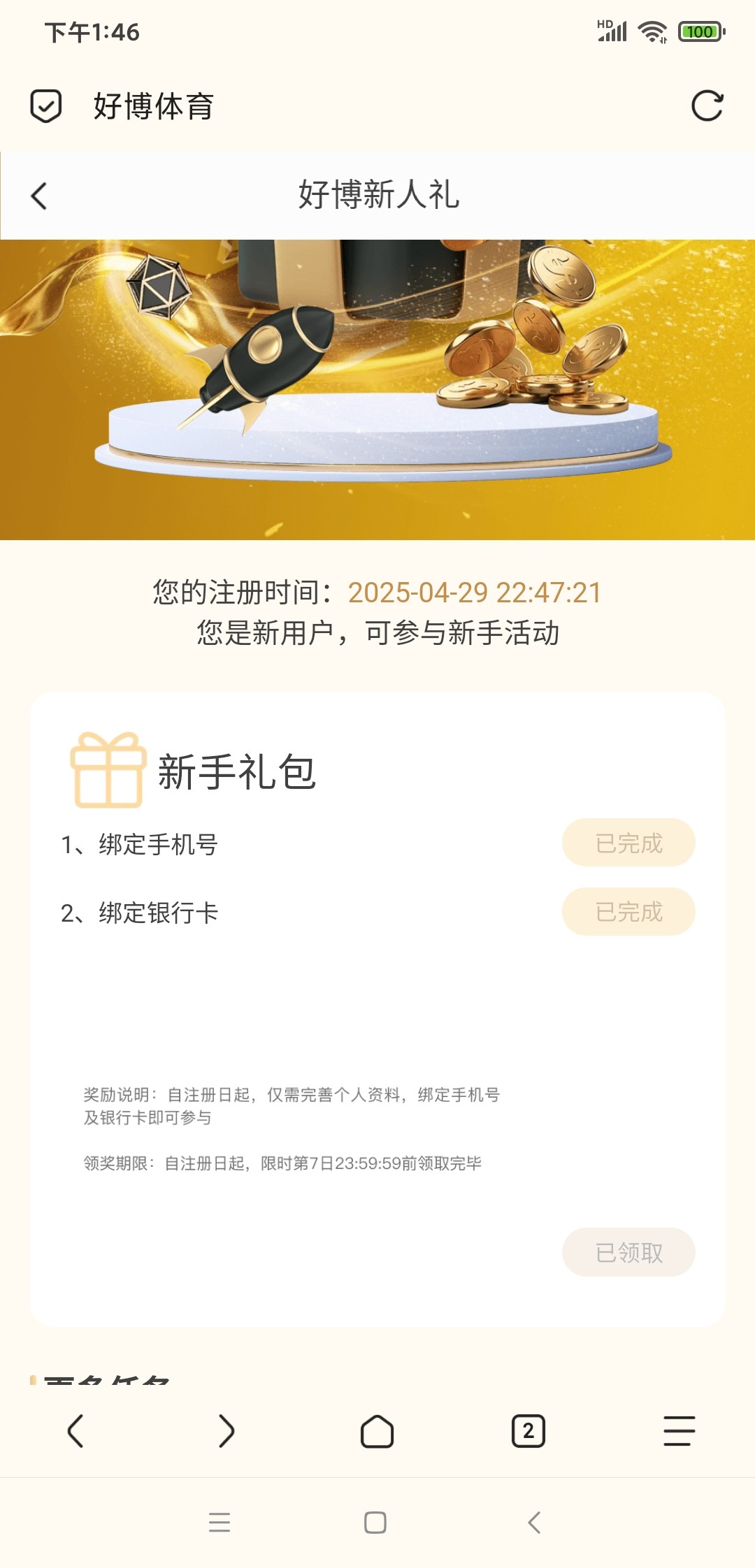This screenshot has width=755, height=1568.
Task: Go forward in browser toolbar
Action: (x=226, y=1431)
